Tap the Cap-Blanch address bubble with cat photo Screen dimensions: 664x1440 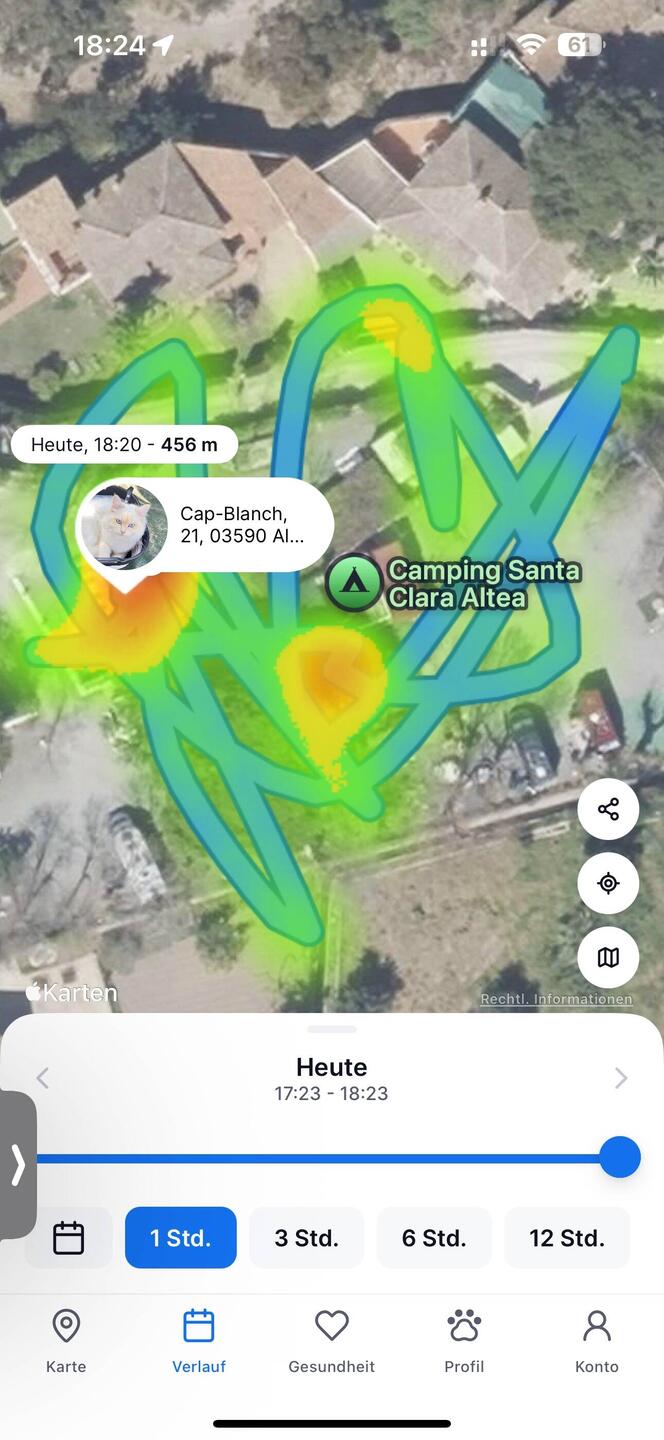[205, 527]
